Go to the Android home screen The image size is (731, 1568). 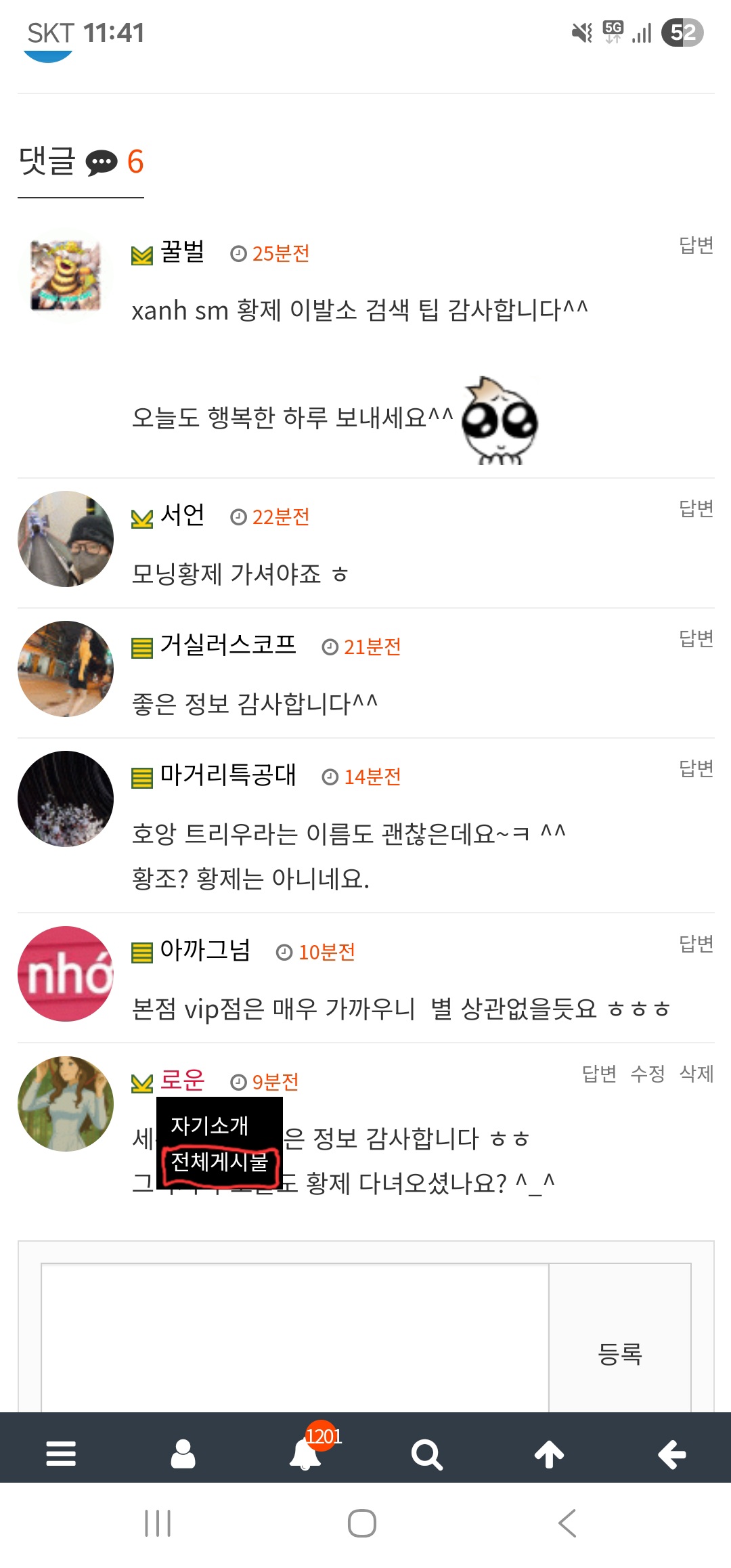click(362, 1523)
